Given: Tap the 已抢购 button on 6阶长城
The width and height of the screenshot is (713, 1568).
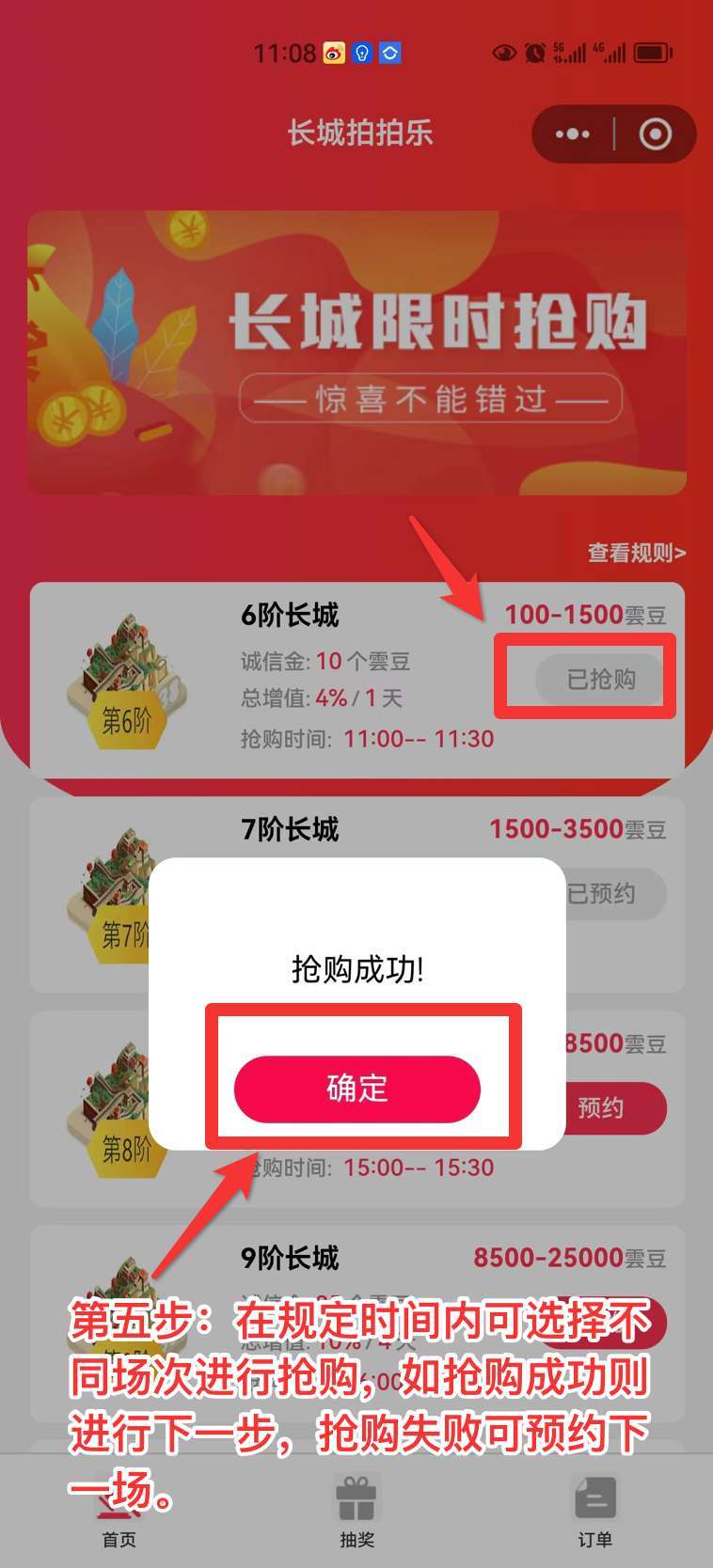Looking at the screenshot, I should pos(600,679).
